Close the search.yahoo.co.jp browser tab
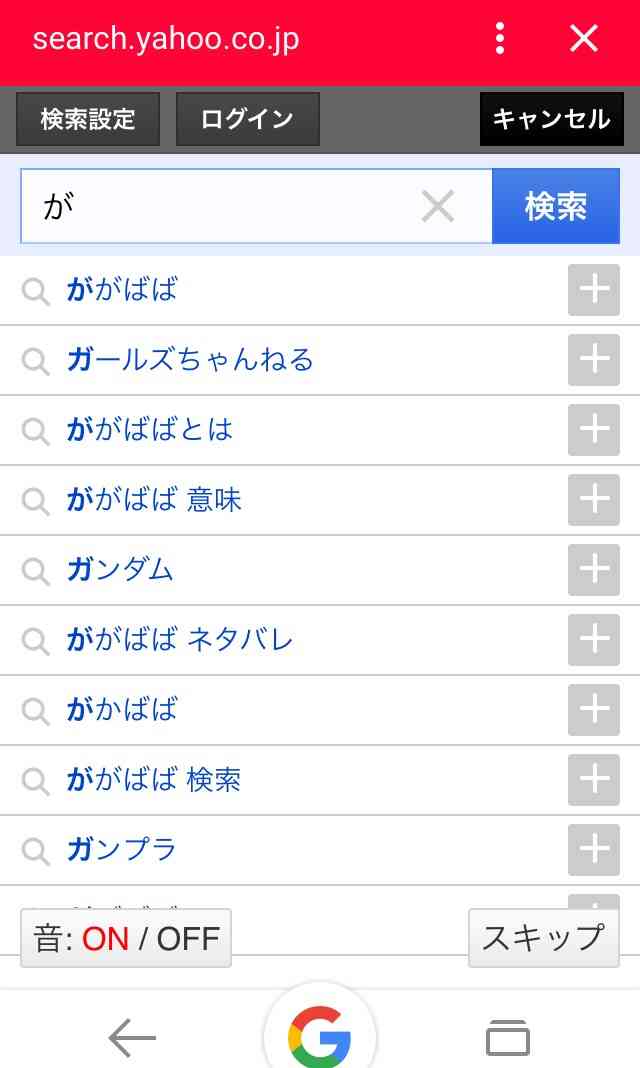Image resolution: width=640 pixels, height=1068 pixels. pyautogui.click(x=583, y=38)
